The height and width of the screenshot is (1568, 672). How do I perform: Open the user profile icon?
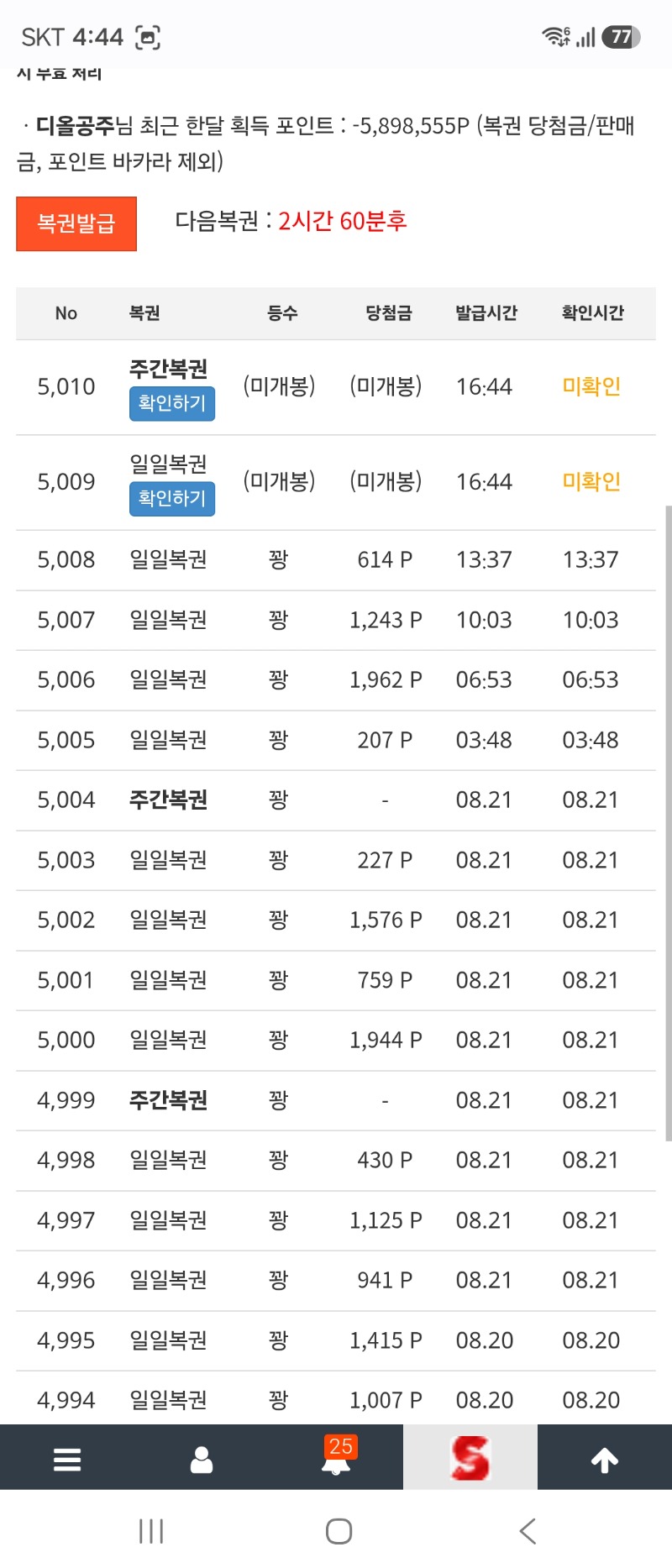pos(202,1460)
